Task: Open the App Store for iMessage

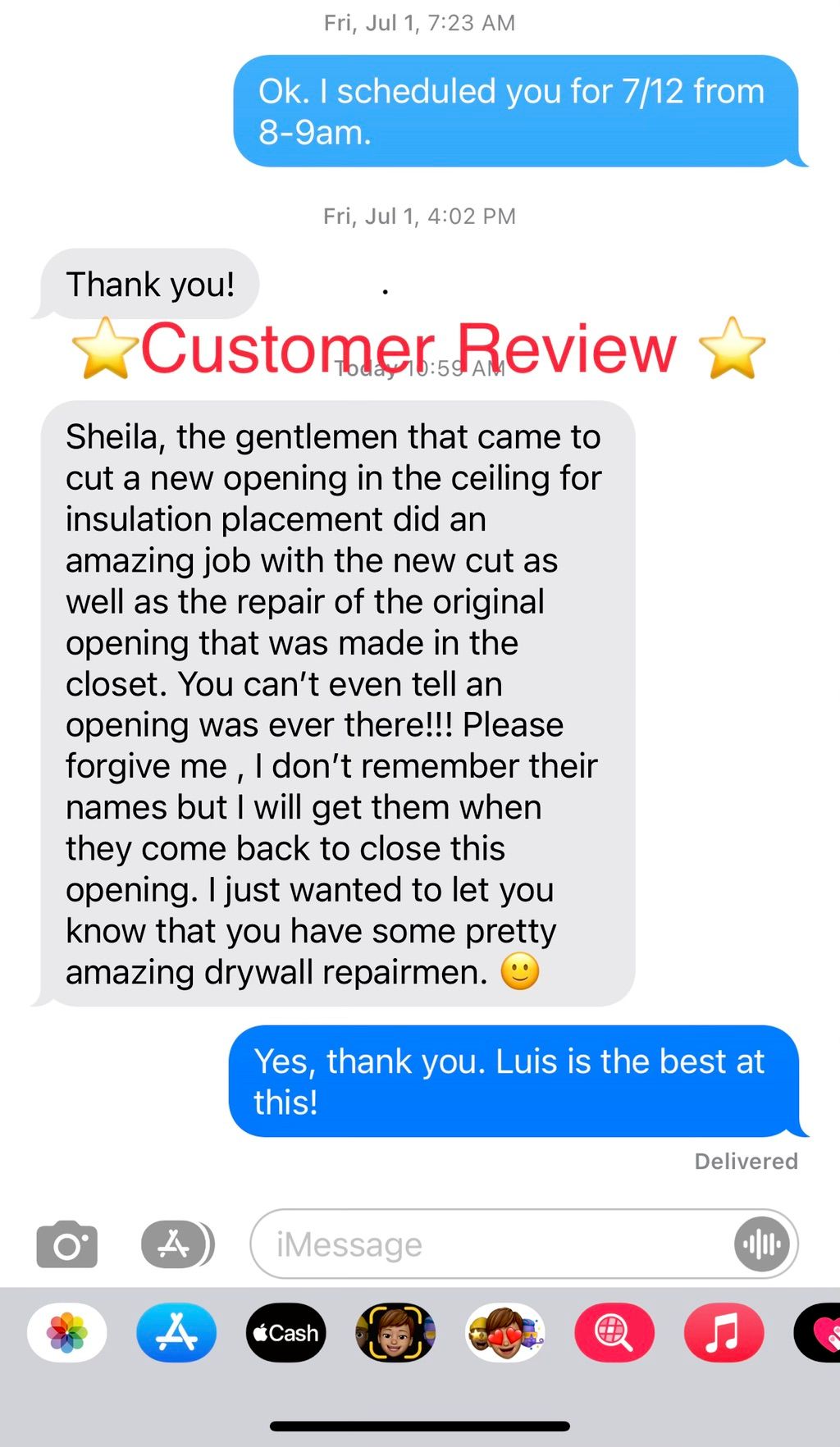Action: coord(176,1333)
